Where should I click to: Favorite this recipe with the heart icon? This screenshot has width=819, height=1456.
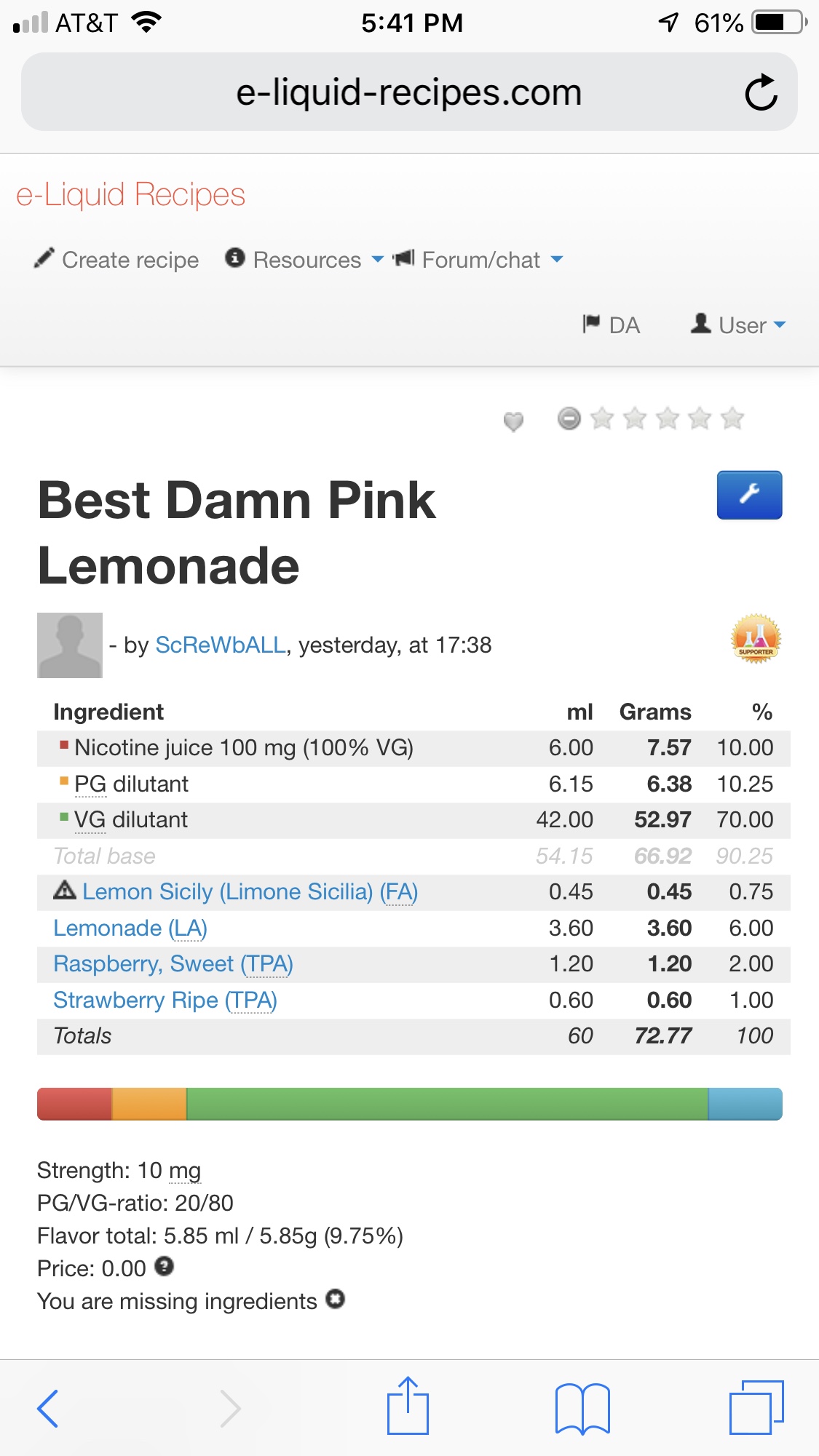coord(513,421)
